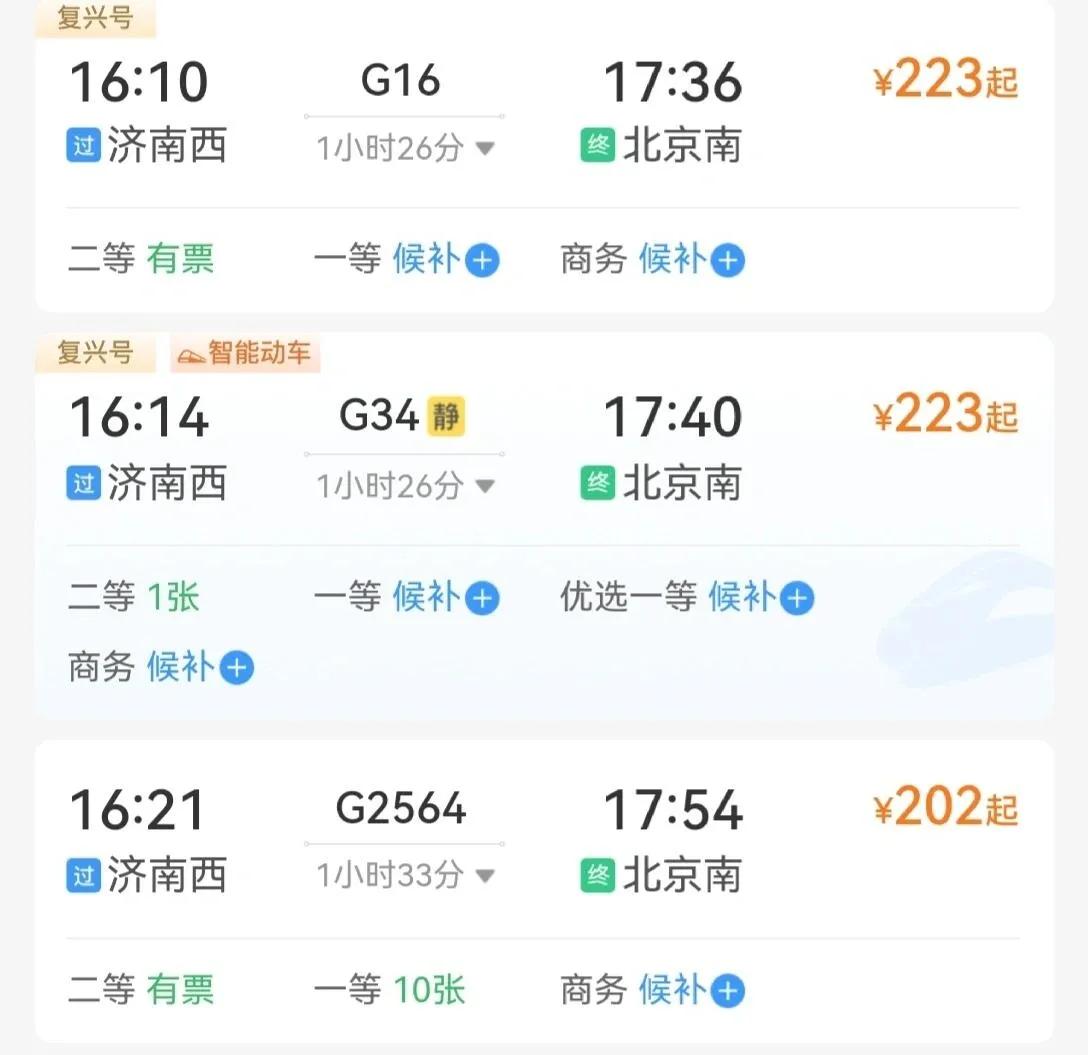Open the G34 train card

coord(380,416)
